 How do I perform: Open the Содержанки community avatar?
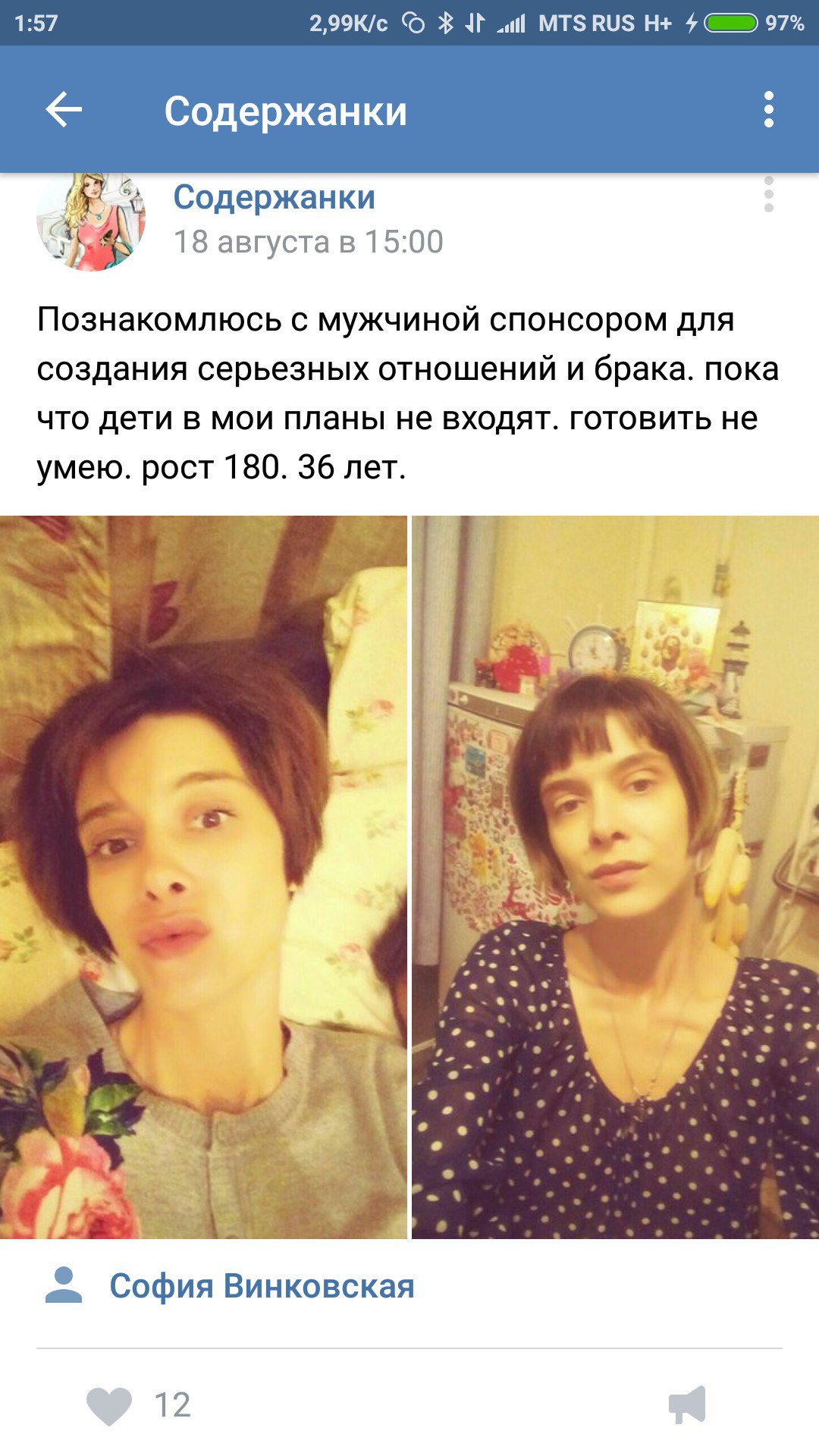point(91,221)
